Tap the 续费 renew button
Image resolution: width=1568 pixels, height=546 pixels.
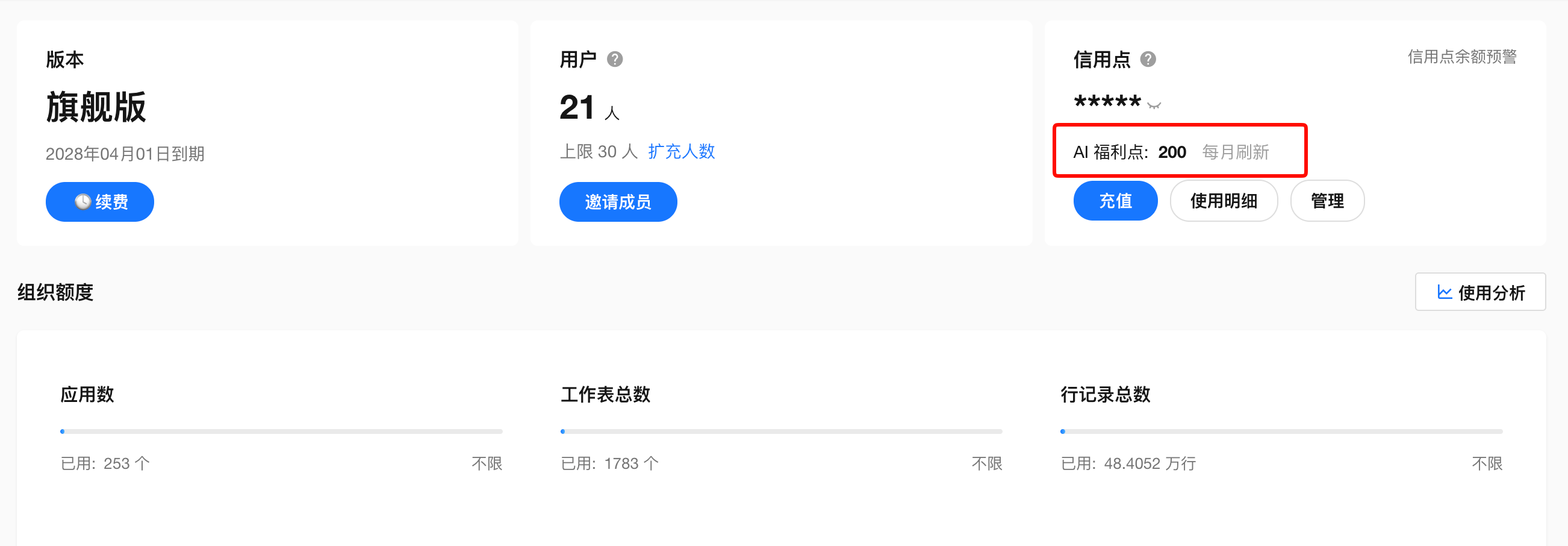pyautogui.click(x=100, y=202)
